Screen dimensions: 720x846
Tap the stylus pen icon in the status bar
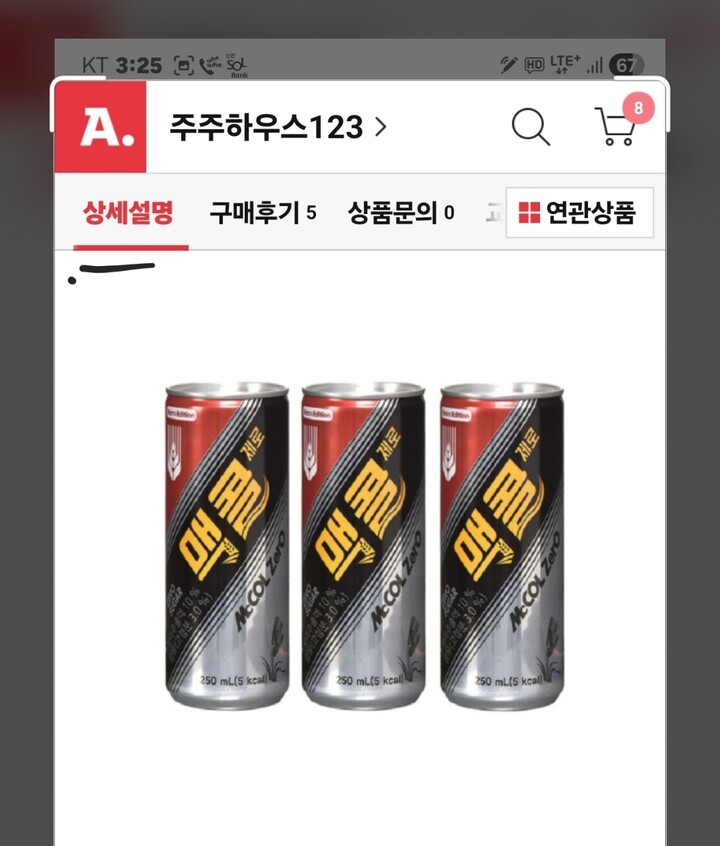pos(508,60)
